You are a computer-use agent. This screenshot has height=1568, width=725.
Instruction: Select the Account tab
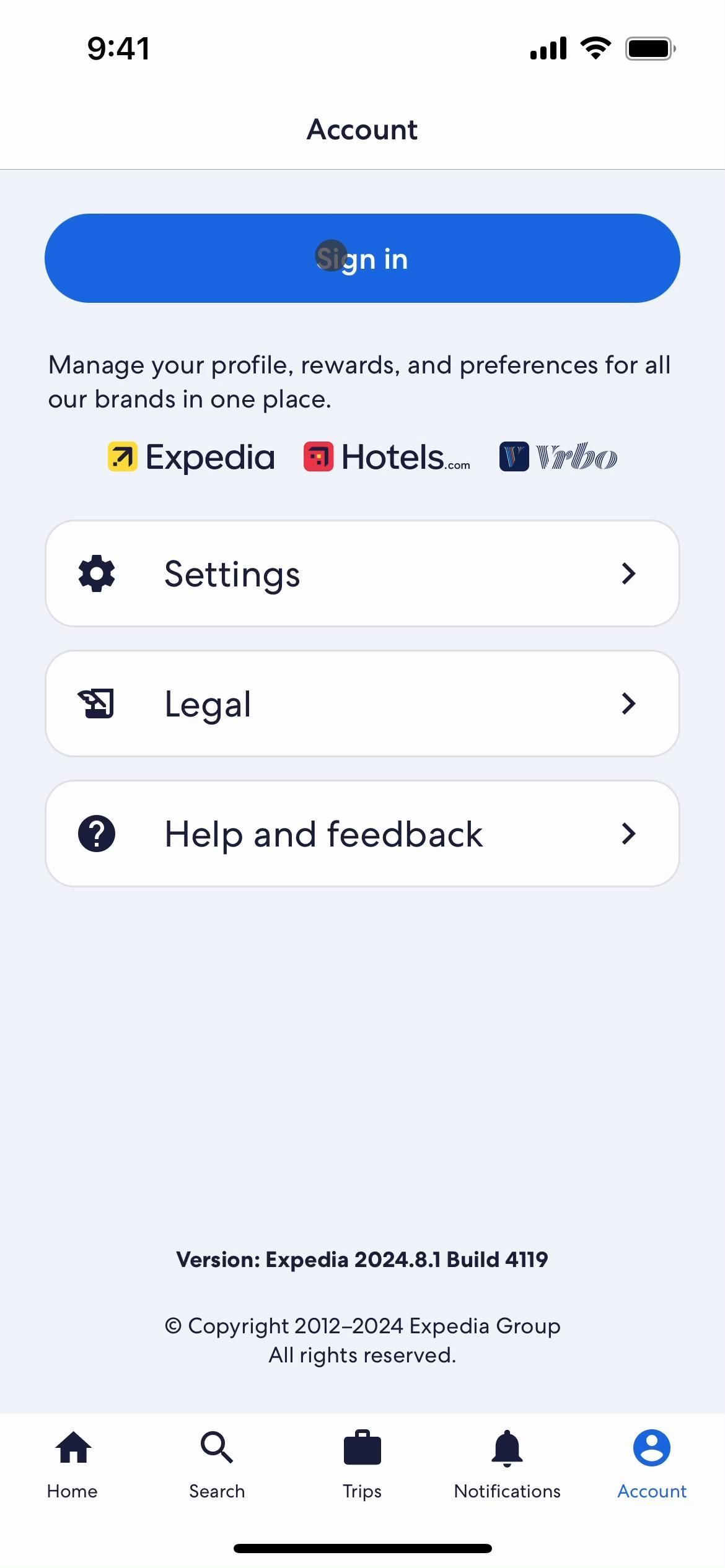coord(651,1464)
